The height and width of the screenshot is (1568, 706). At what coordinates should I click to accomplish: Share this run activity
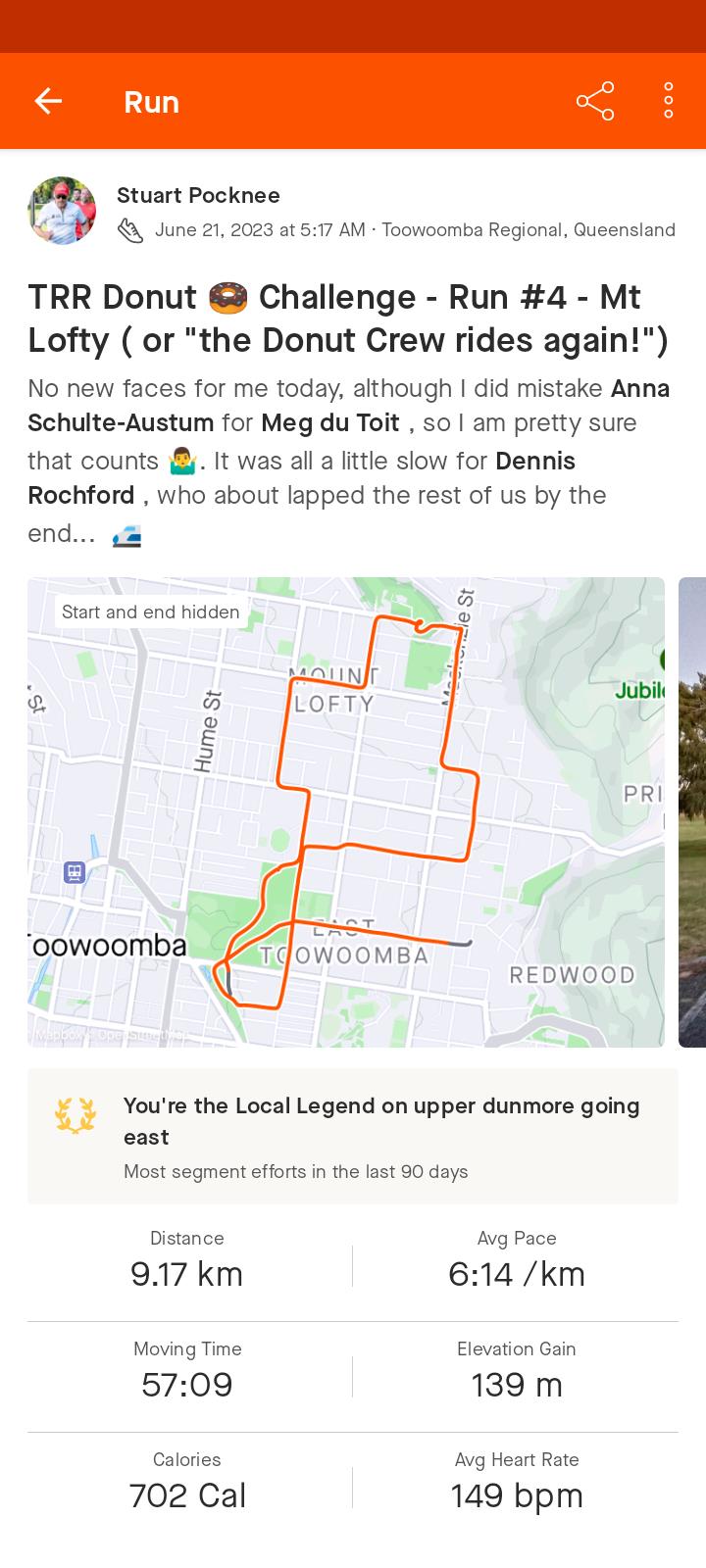[595, 101]
